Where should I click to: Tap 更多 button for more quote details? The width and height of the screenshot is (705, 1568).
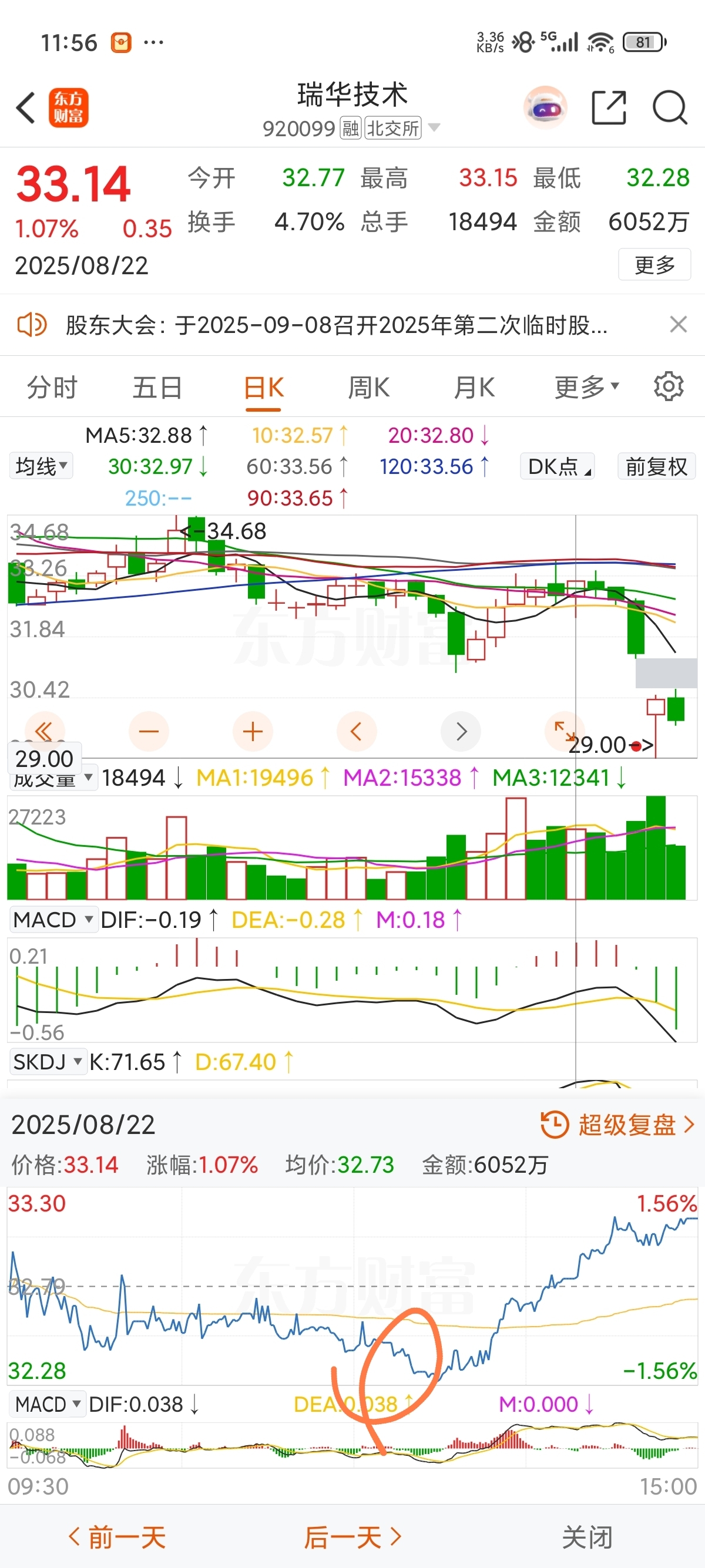[654, 265]
